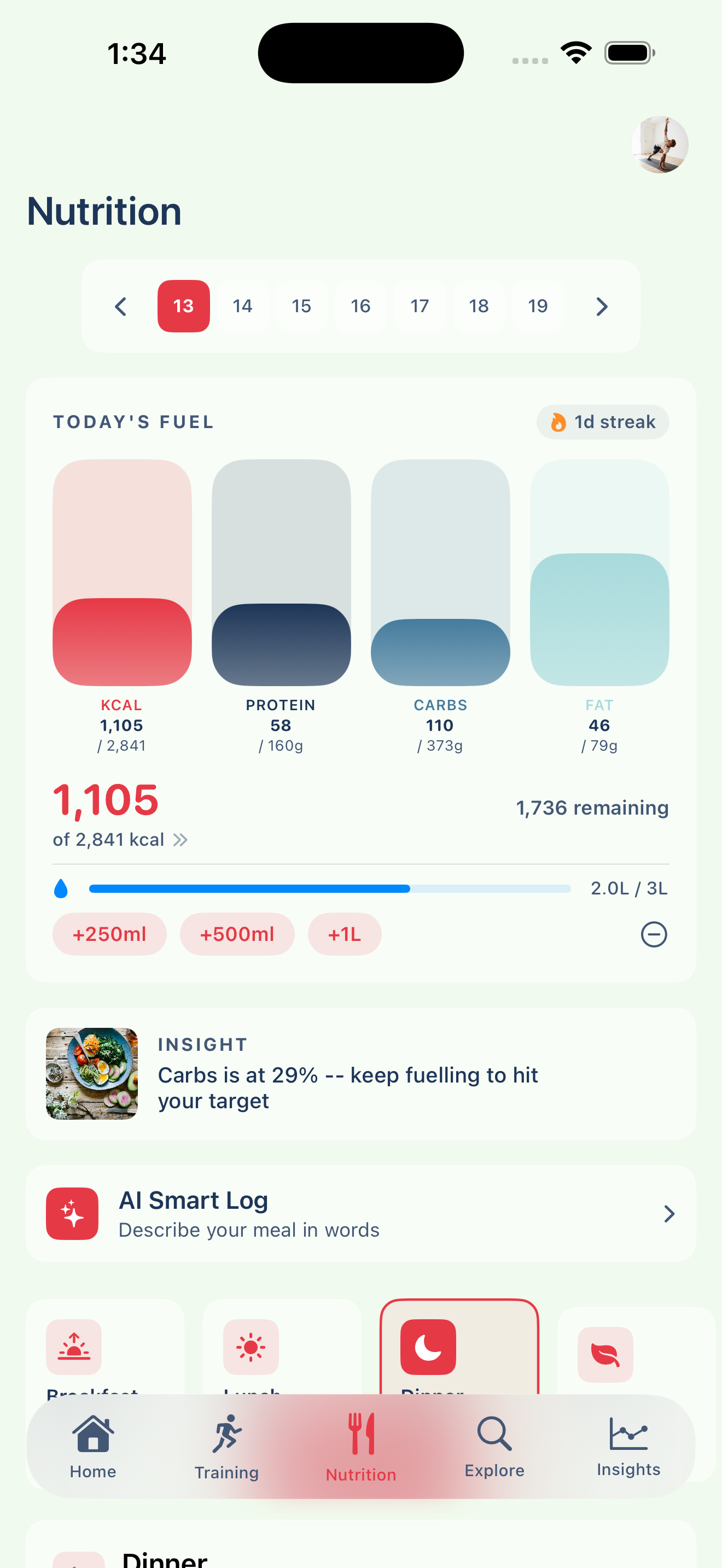Remove water with the minus icon
722x1568 pixels.
tap(654, 934)
